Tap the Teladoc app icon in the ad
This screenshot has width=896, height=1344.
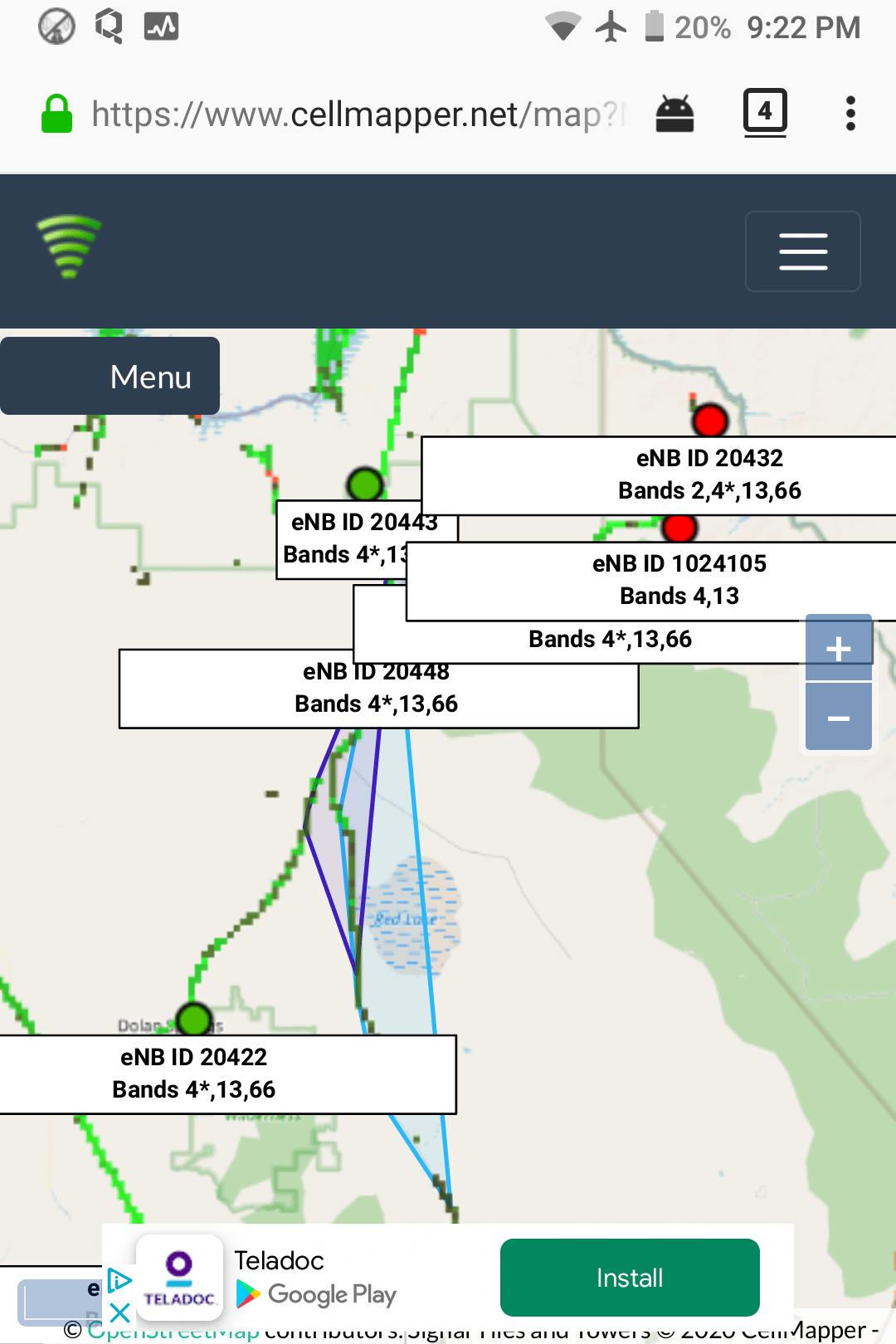pos(178,1278)
